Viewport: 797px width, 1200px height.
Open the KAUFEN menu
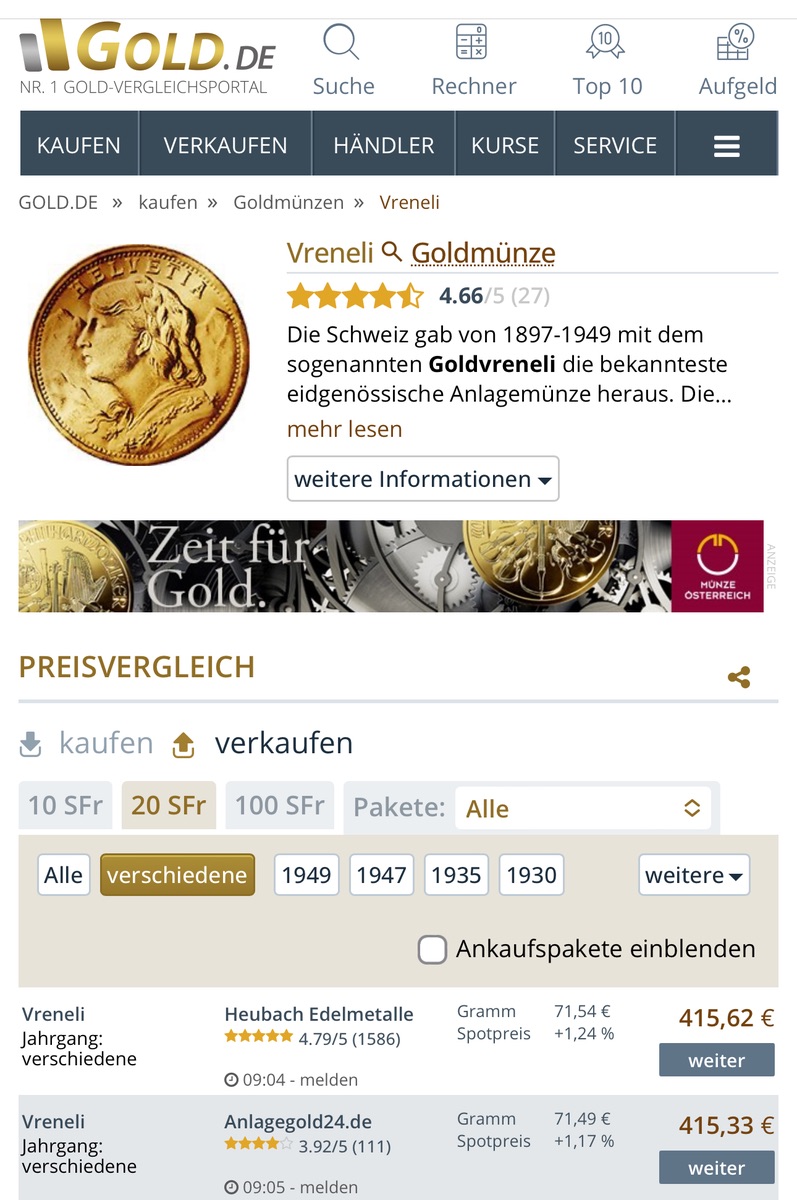[x=79, y=145]
